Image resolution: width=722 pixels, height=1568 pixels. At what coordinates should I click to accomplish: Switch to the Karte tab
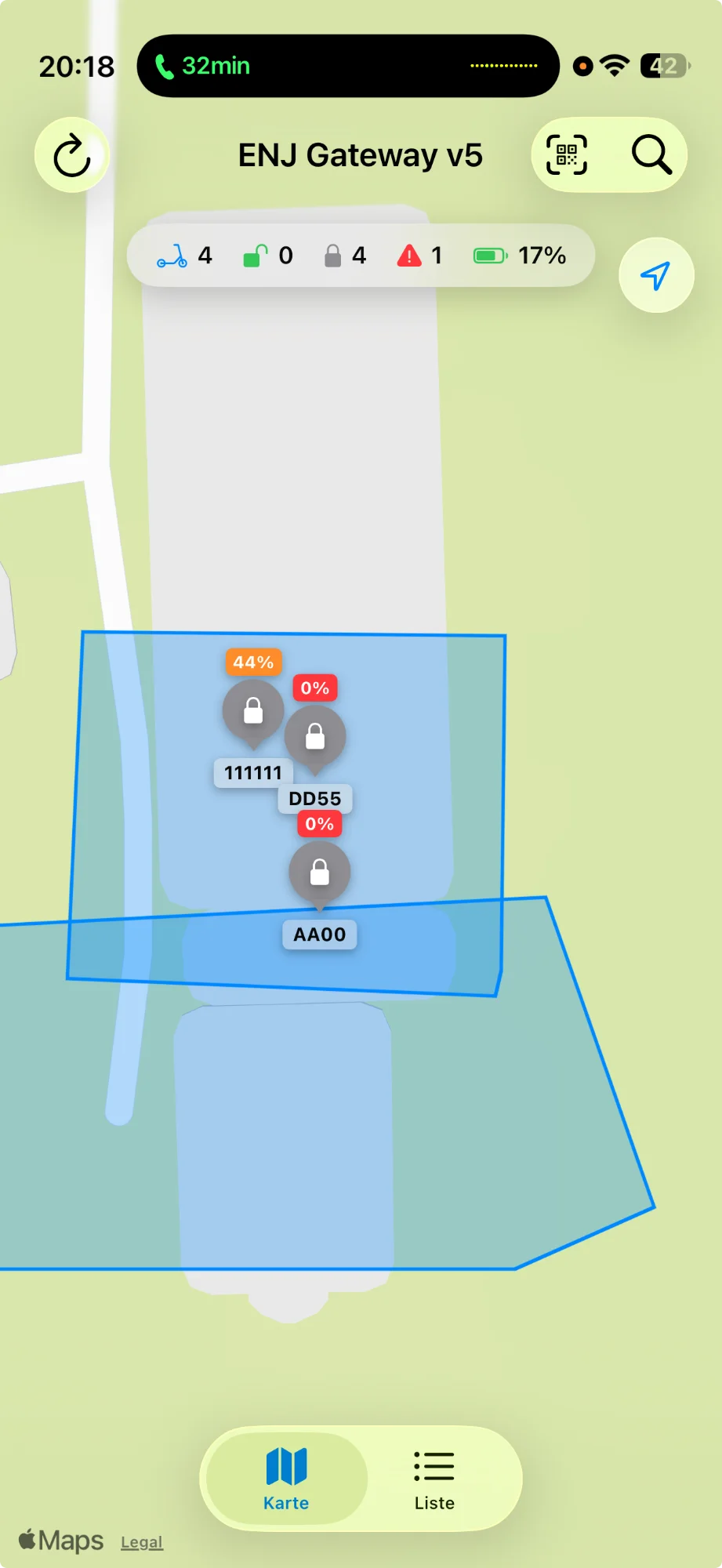(286, 1479)
